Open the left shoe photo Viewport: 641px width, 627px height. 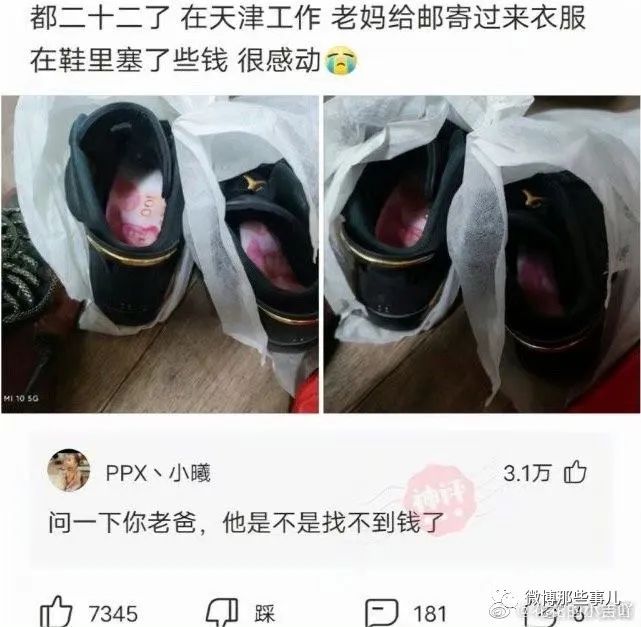point(160,255)
